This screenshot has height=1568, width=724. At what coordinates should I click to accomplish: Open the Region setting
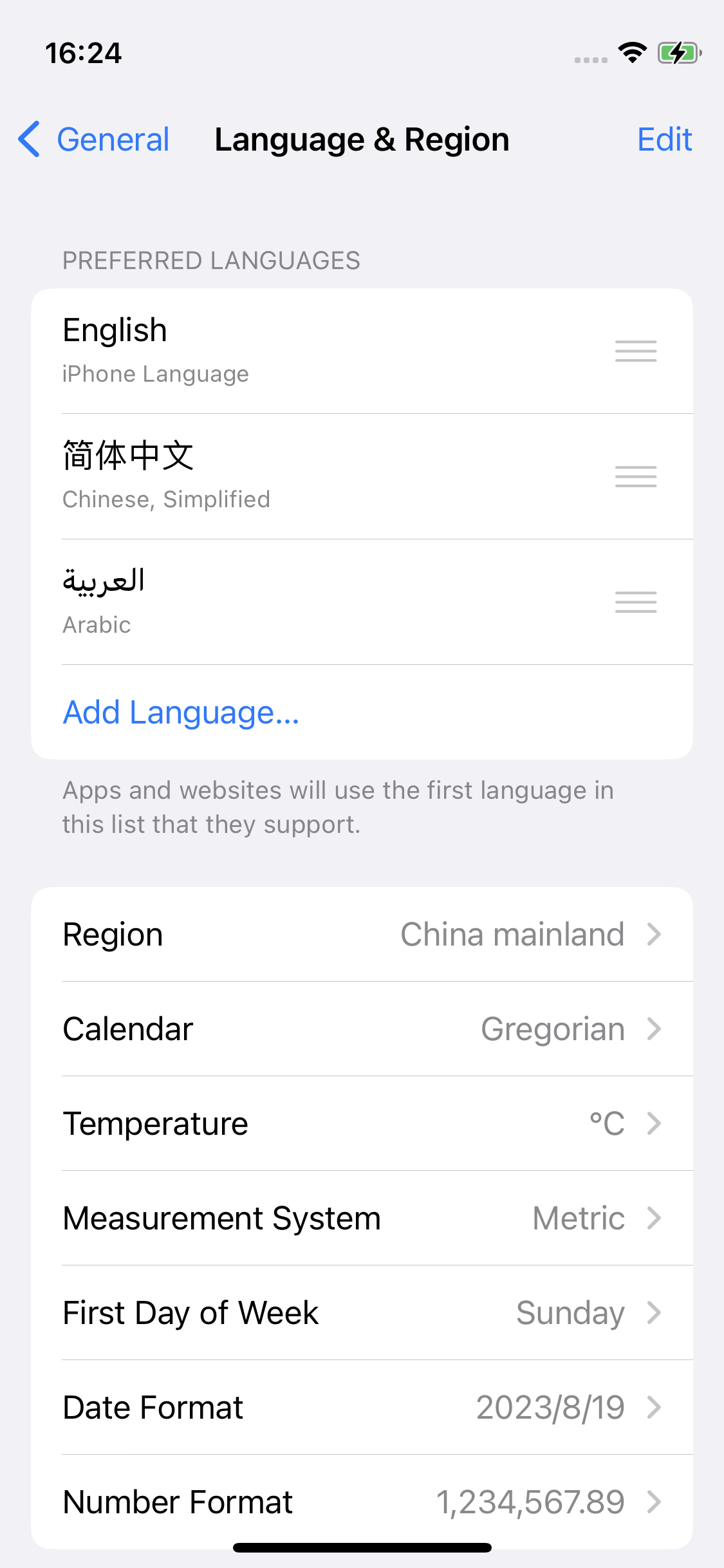[362, 935]
